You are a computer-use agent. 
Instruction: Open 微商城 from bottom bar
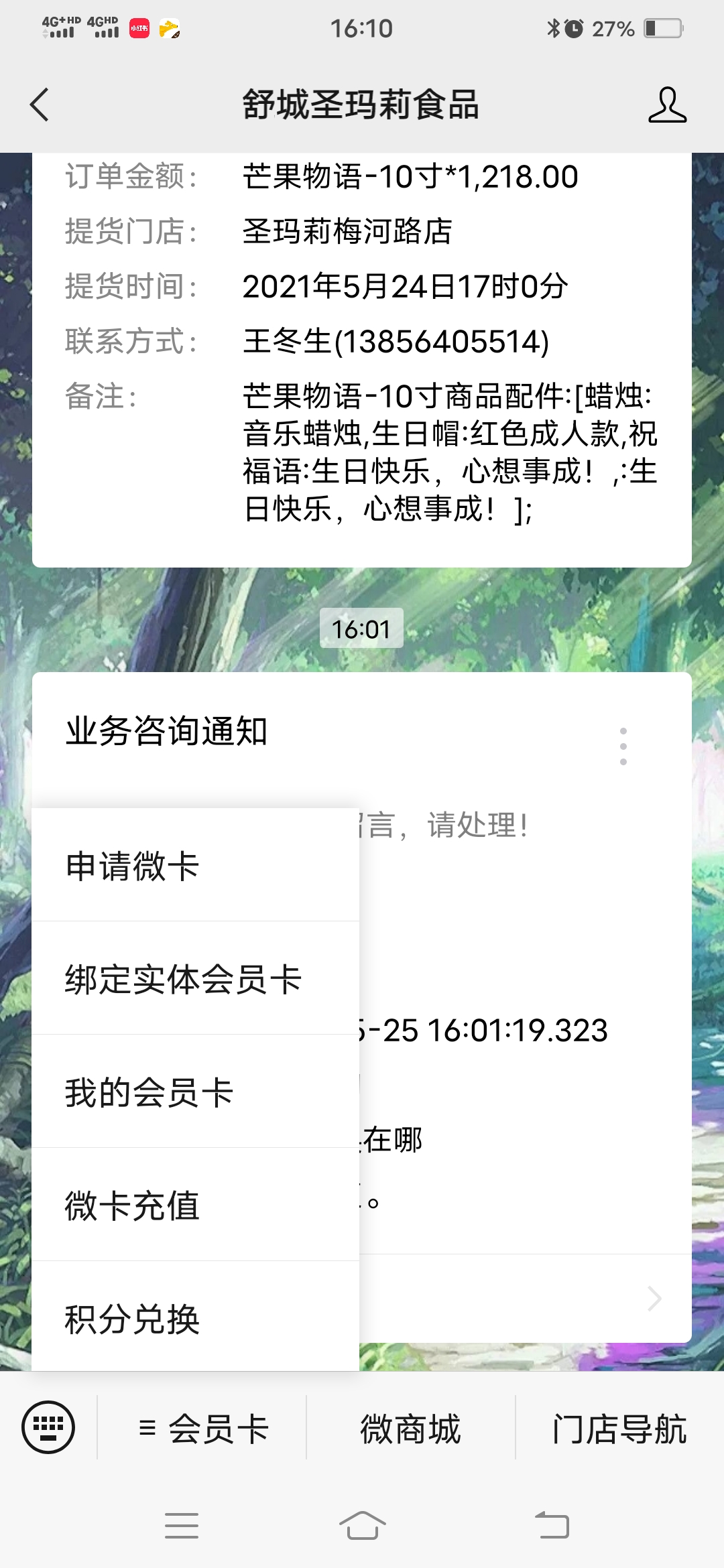click(410, 1429)
